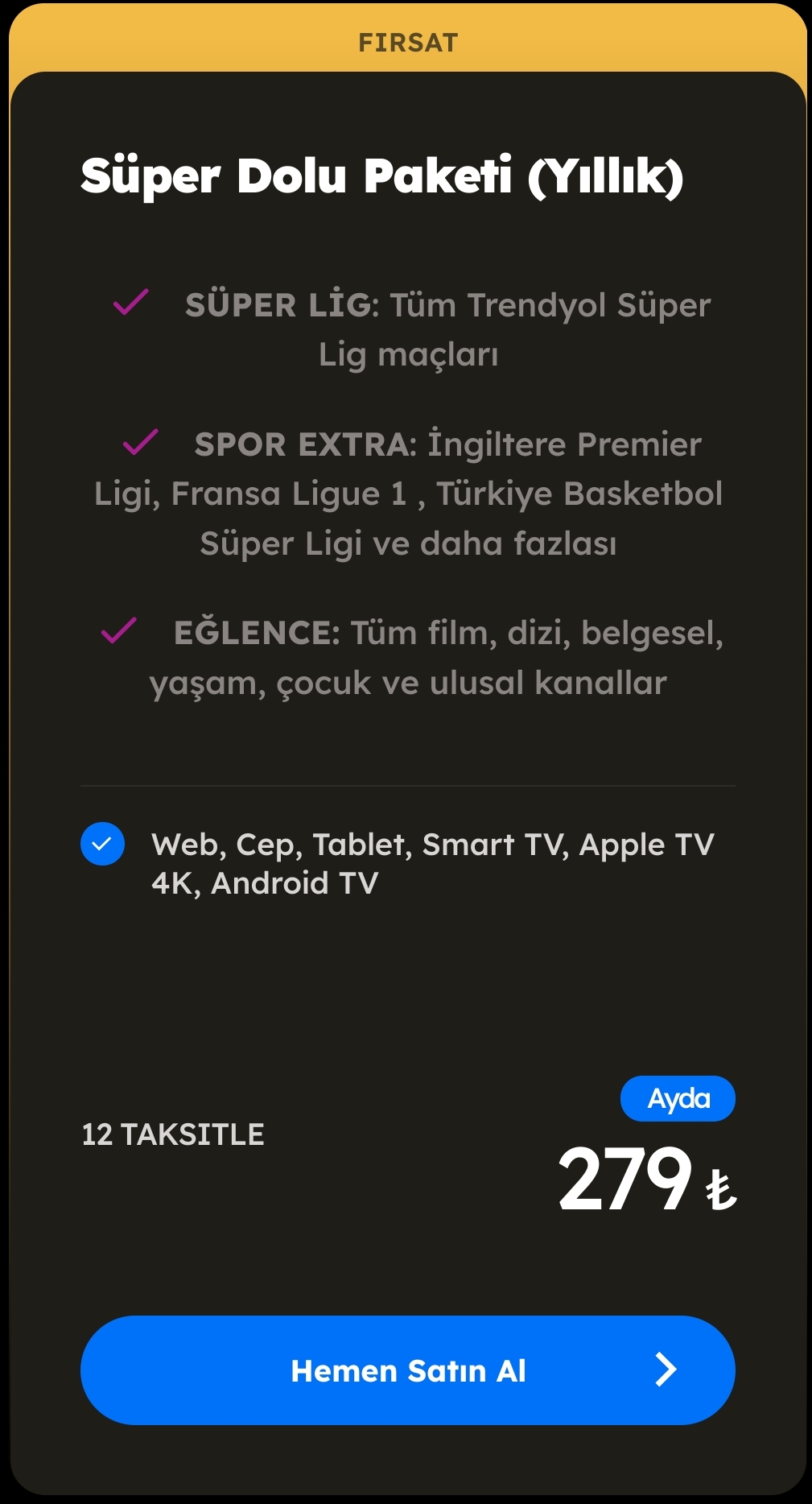
Task: Tap Hemen Satın Al button
Action: (x=407, y=1370)
